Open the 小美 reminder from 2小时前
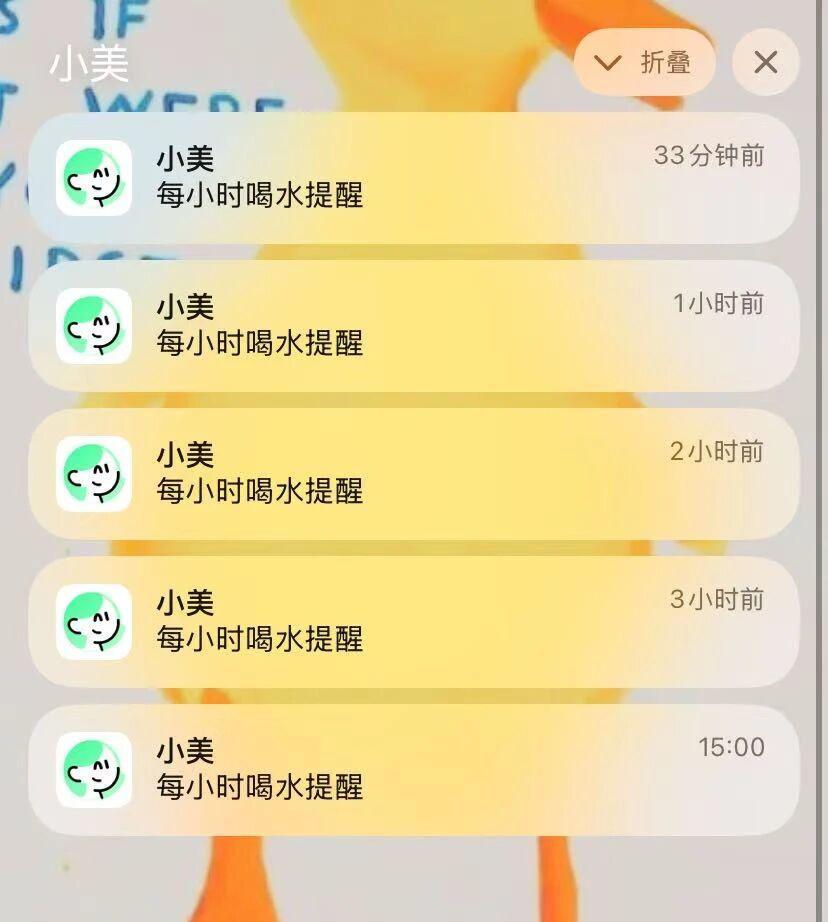 (413, 474)
